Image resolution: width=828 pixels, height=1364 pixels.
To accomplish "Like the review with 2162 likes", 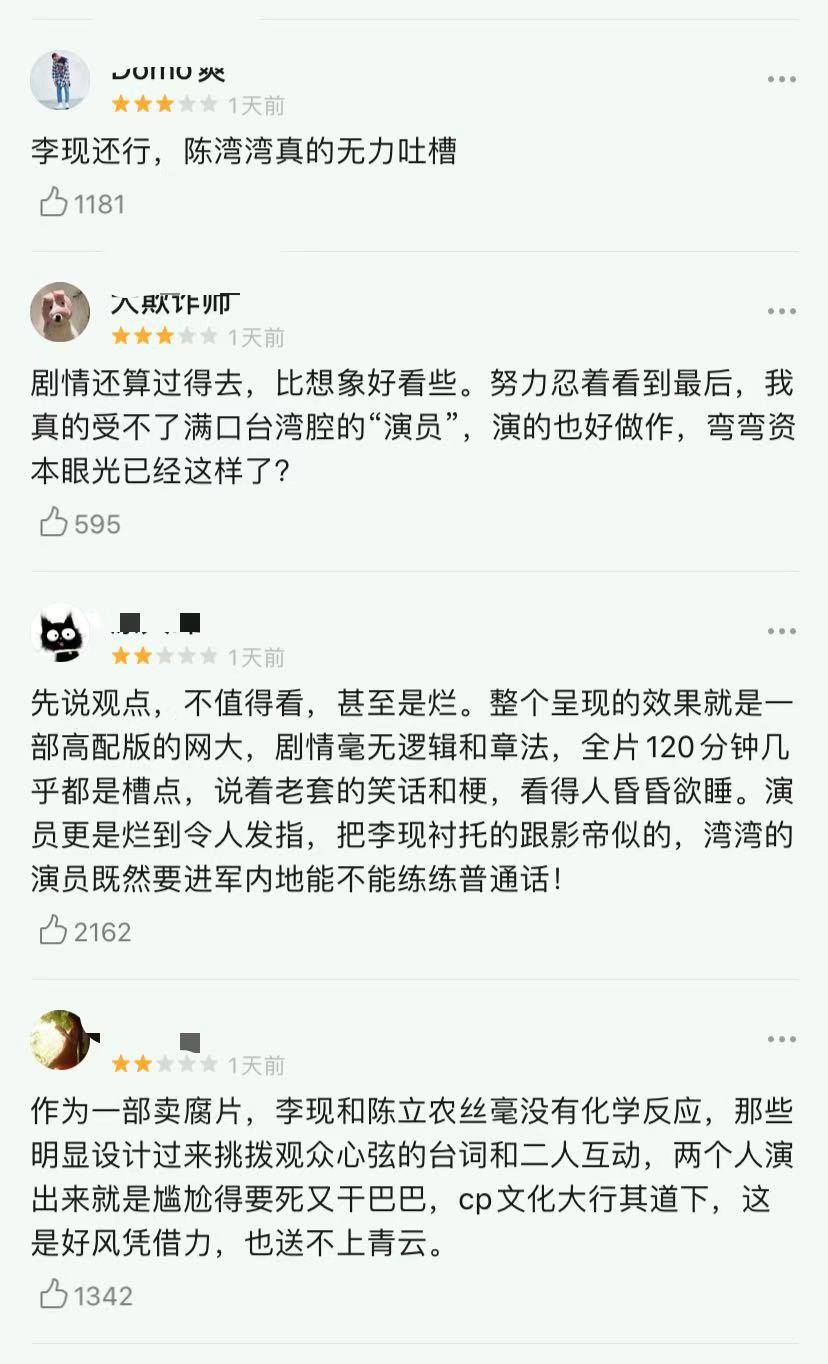I will 53,931.
